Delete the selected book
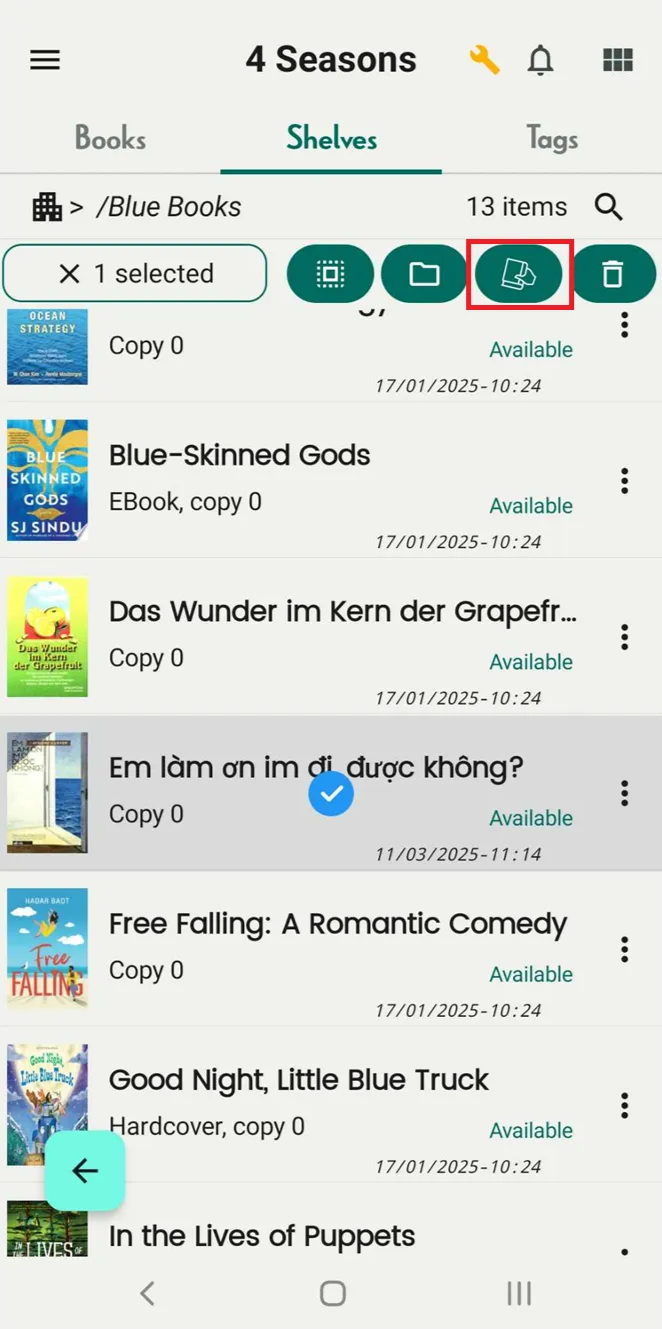 click(x=613, y=273)
